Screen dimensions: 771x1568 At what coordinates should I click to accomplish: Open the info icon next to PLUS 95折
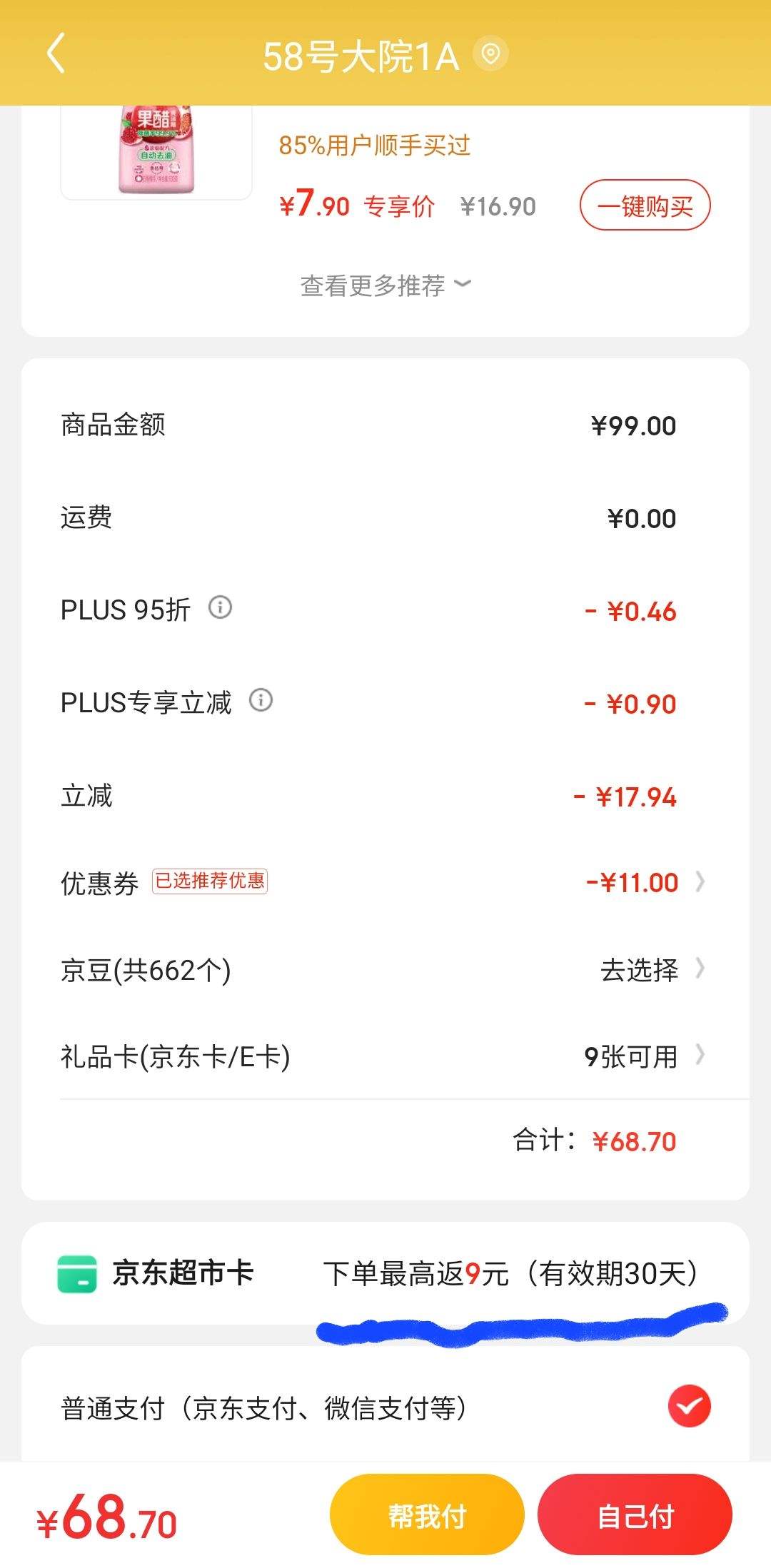220,608
